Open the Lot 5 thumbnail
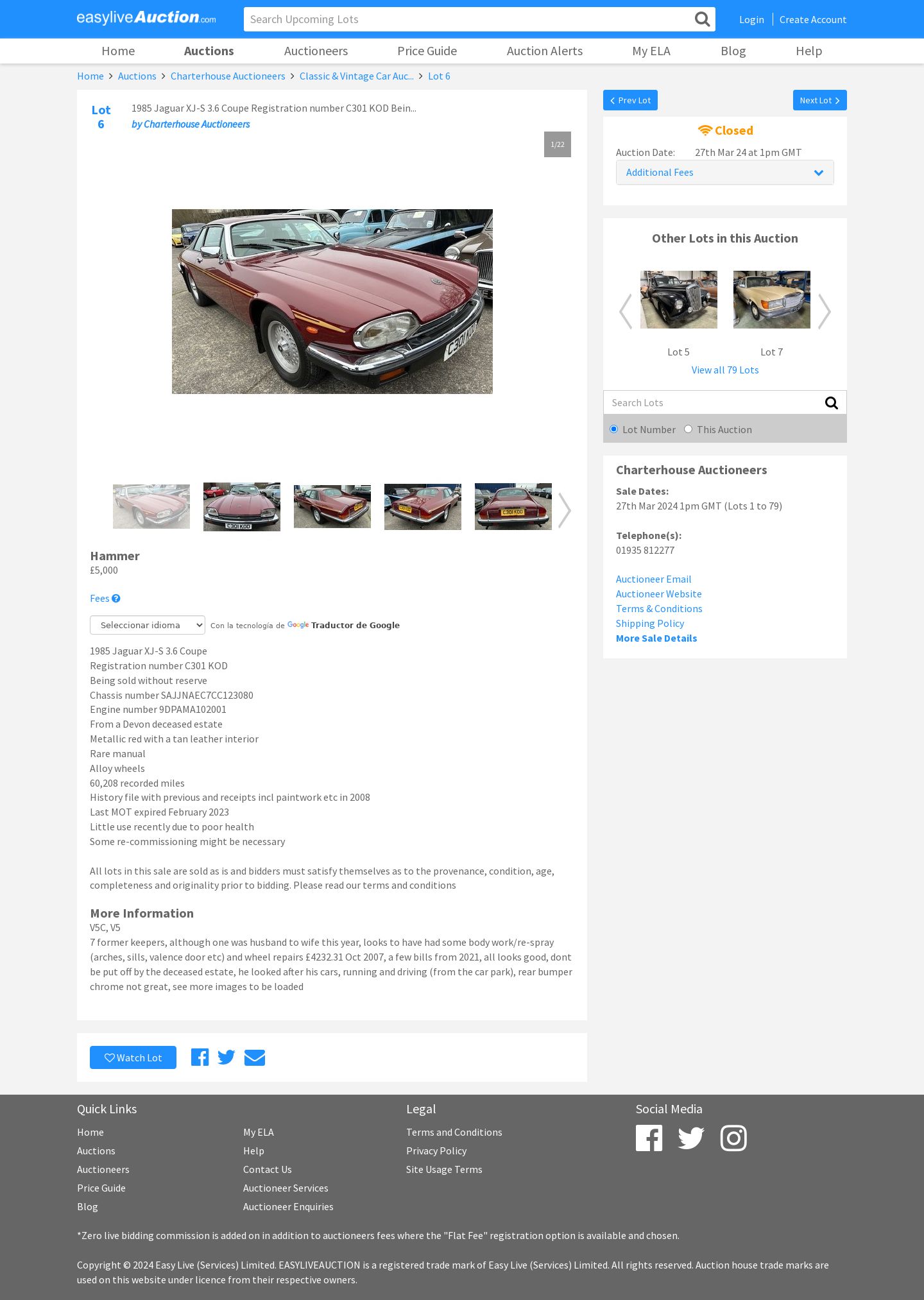 pyautogui.click(x=678, y=300)
